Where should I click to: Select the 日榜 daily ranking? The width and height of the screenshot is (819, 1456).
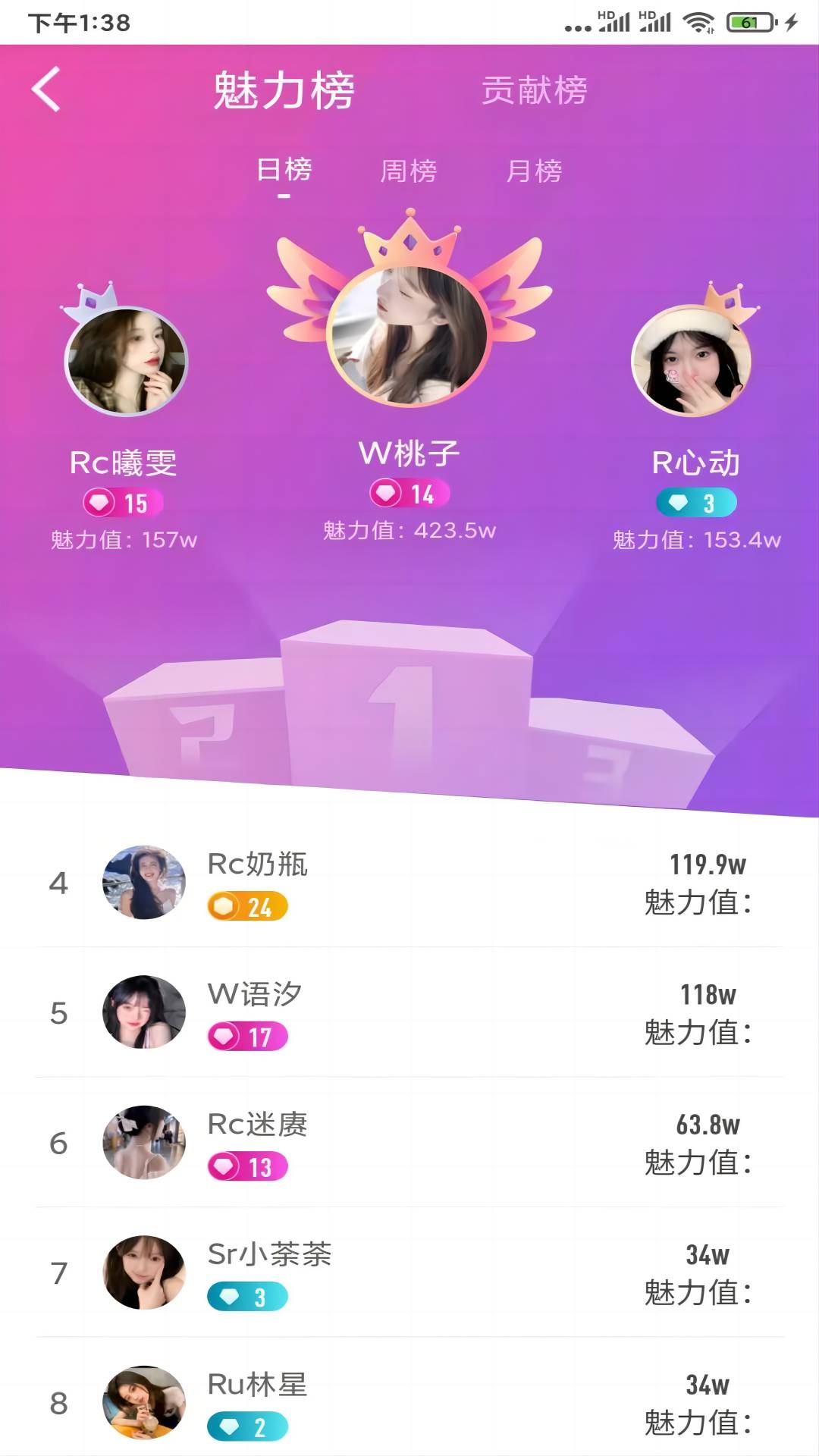click(x=284, y=170)
